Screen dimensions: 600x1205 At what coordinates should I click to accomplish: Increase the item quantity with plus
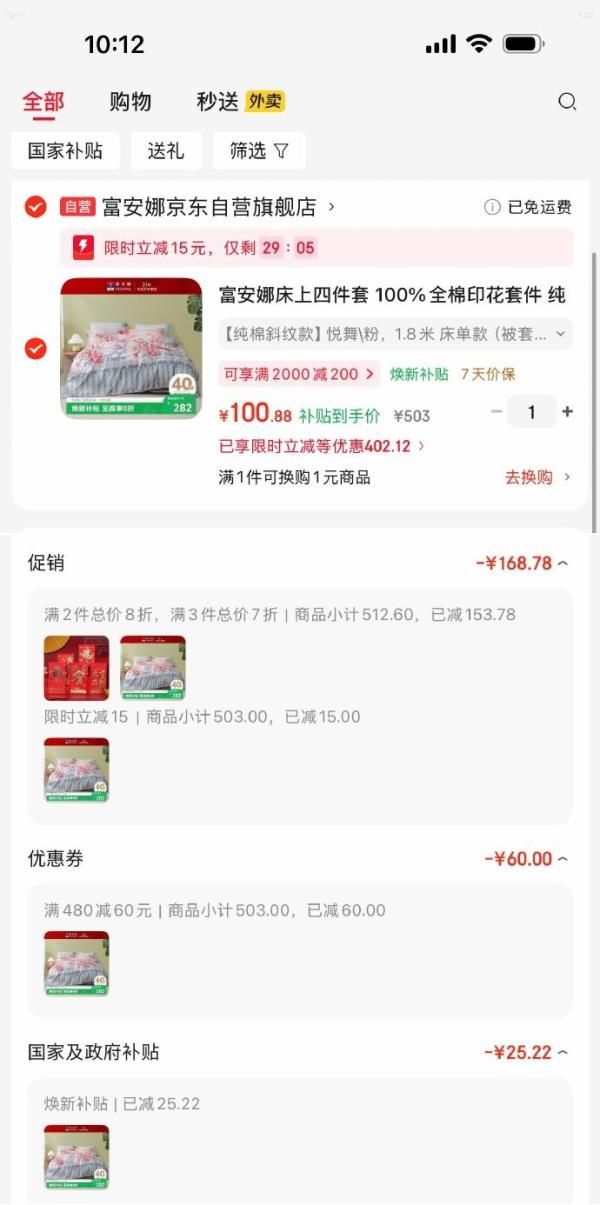pos(568,412)
